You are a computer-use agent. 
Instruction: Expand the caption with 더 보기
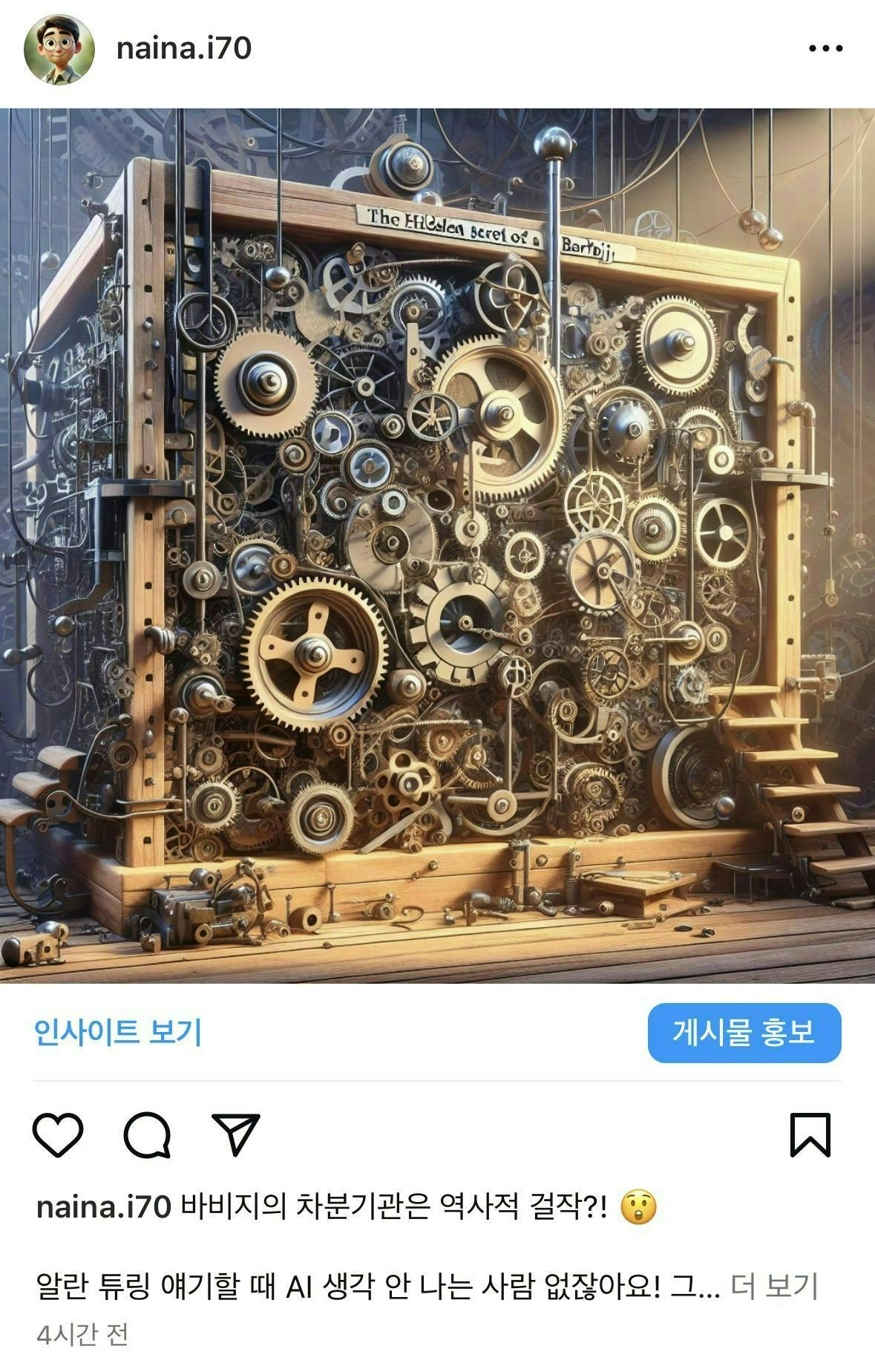[774, 1287]
